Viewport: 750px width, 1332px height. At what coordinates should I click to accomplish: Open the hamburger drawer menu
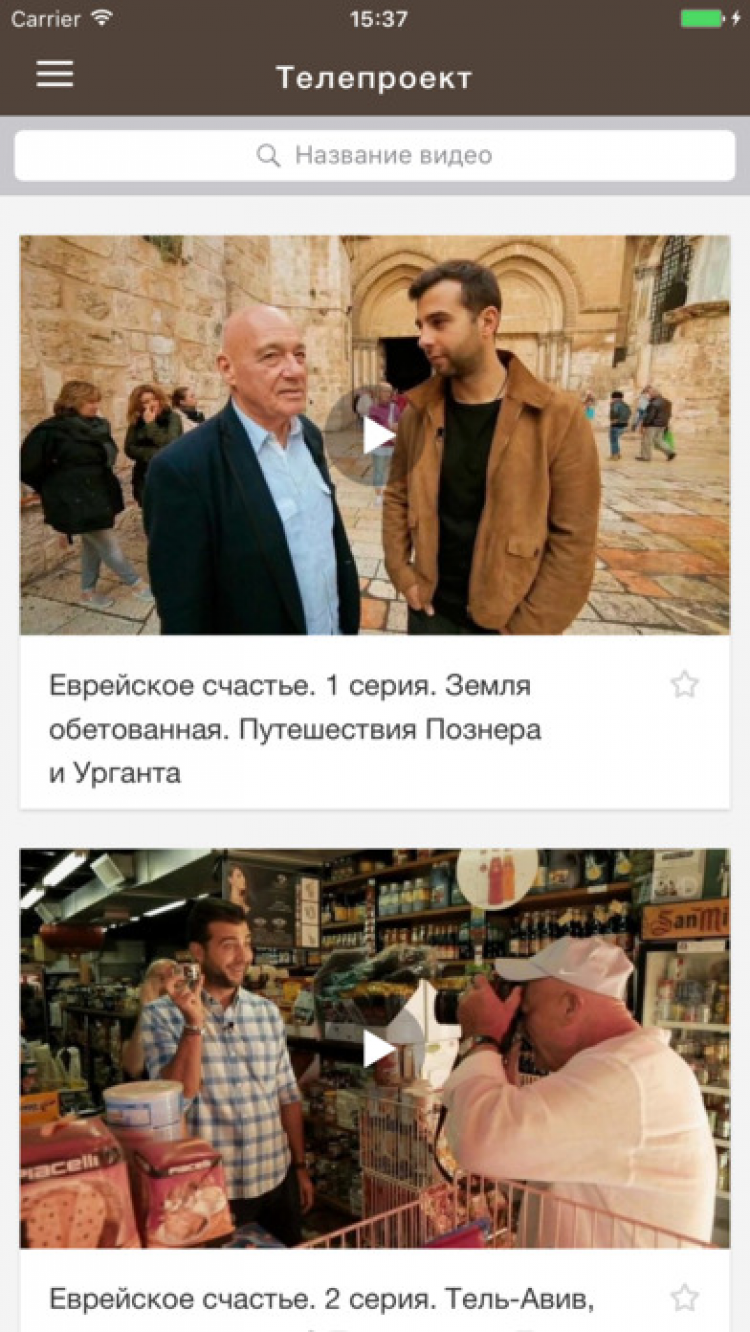[x=55, y=75]
